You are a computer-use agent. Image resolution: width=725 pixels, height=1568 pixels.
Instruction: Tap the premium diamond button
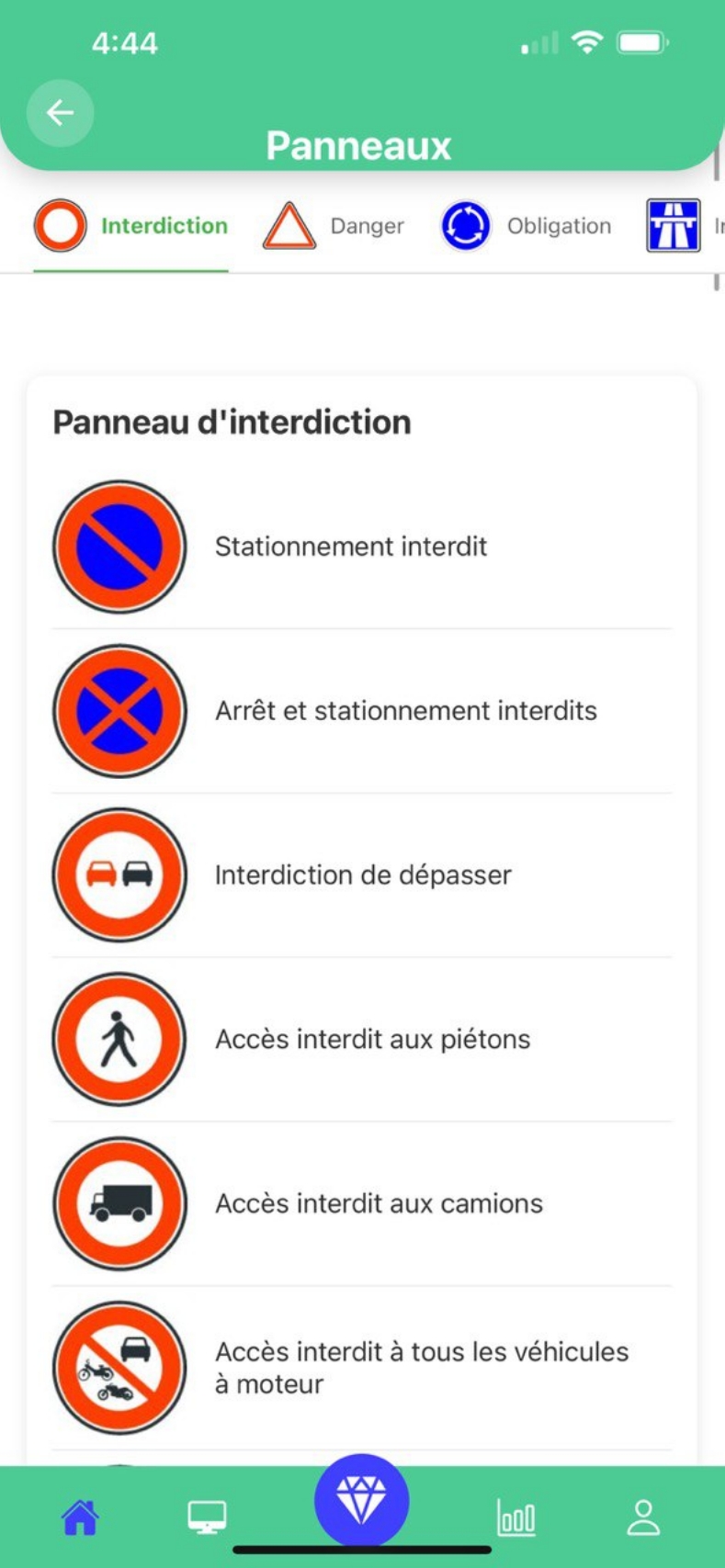point(361,1501)
